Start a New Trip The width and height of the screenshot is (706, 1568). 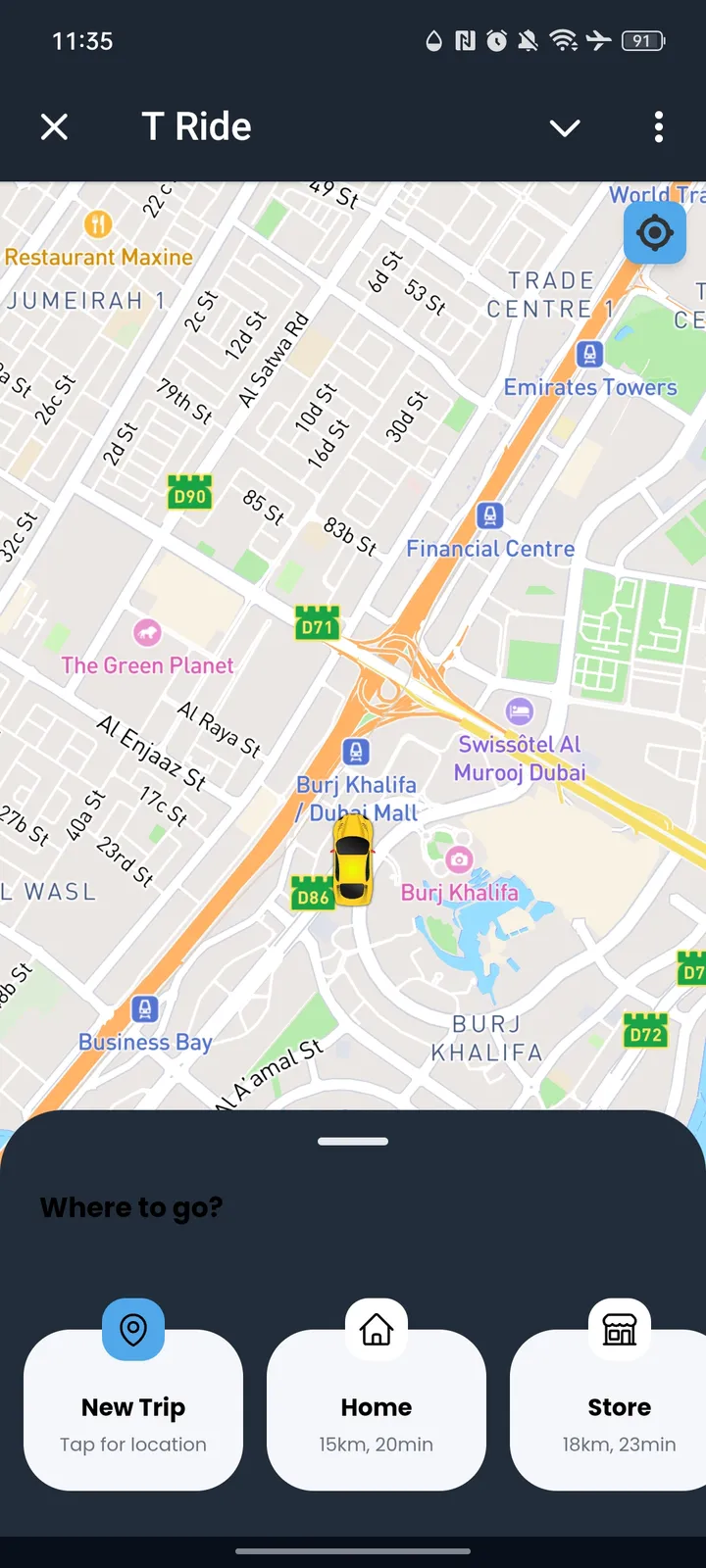pyautogui.click(x=133, y=1409)
